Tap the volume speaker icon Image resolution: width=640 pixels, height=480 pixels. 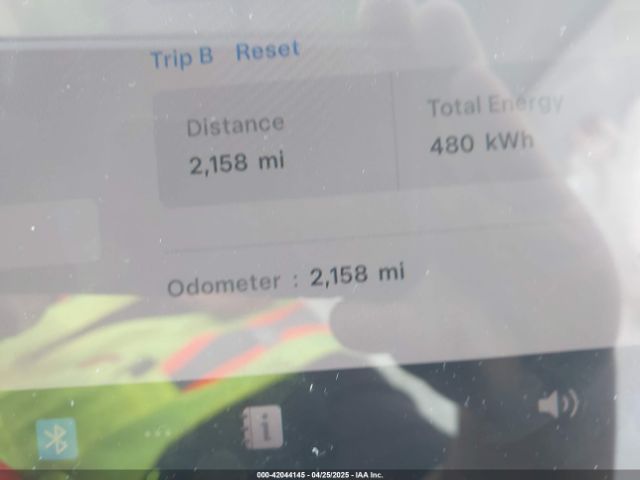pyautogui.click(x=557, y=404)
